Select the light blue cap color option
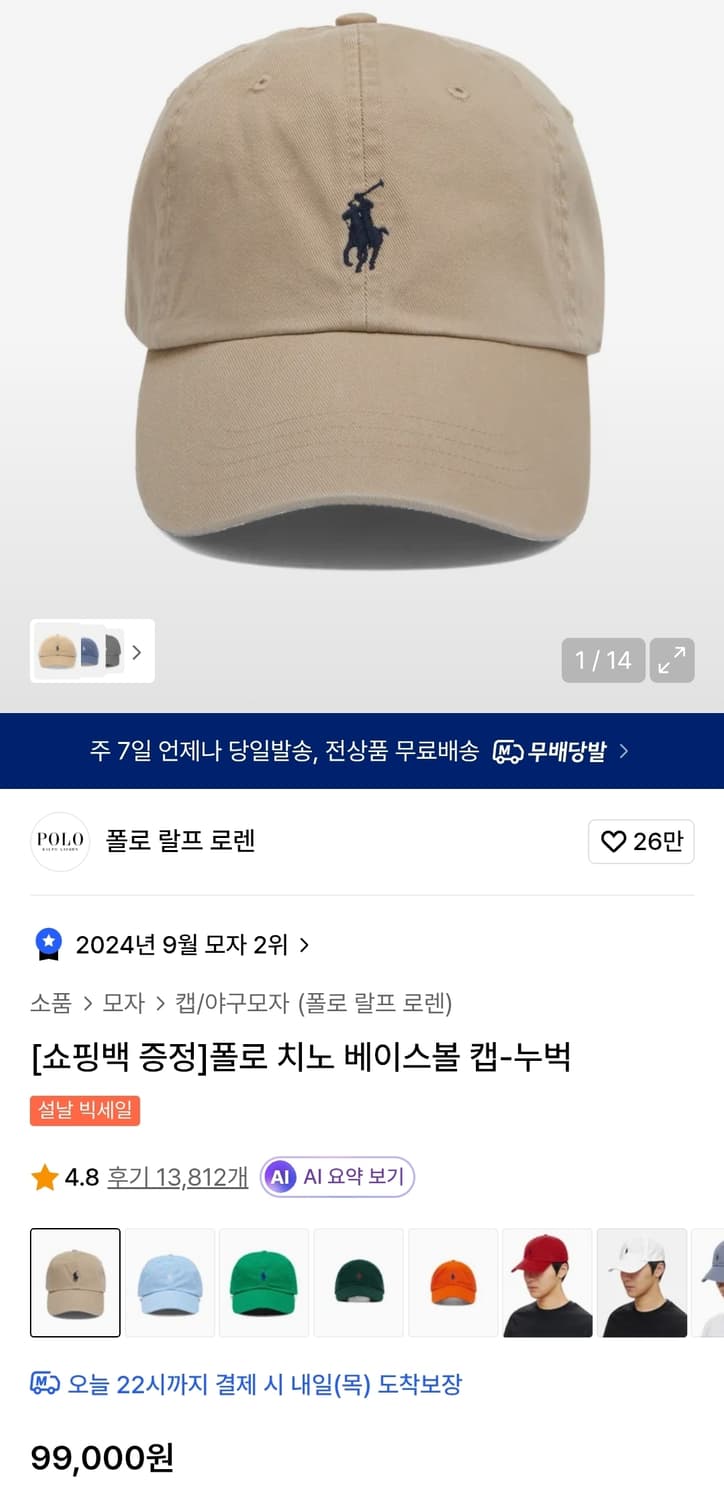724x1500 pixels. 169,1283
